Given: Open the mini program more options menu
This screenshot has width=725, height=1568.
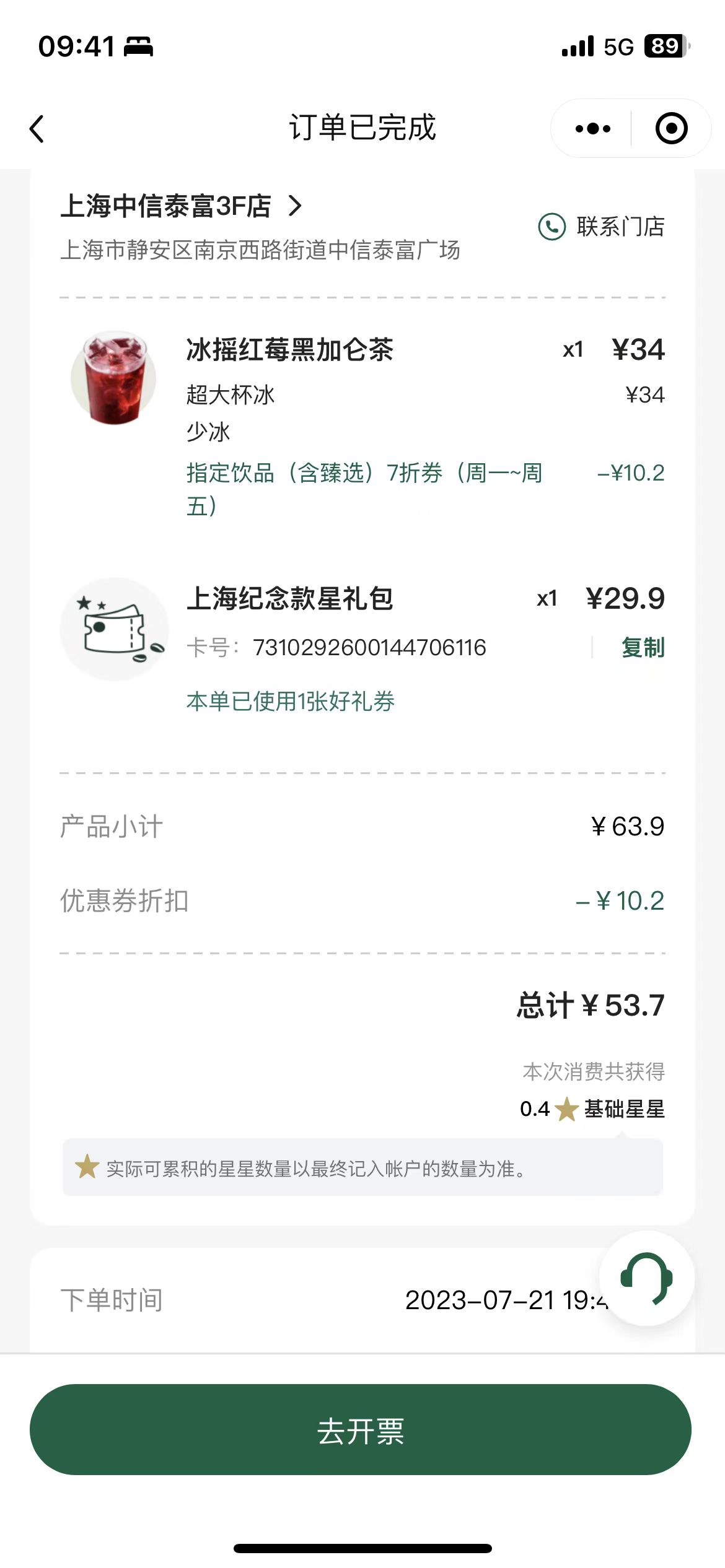Looking at the screenshot, I should coord(592,129).
